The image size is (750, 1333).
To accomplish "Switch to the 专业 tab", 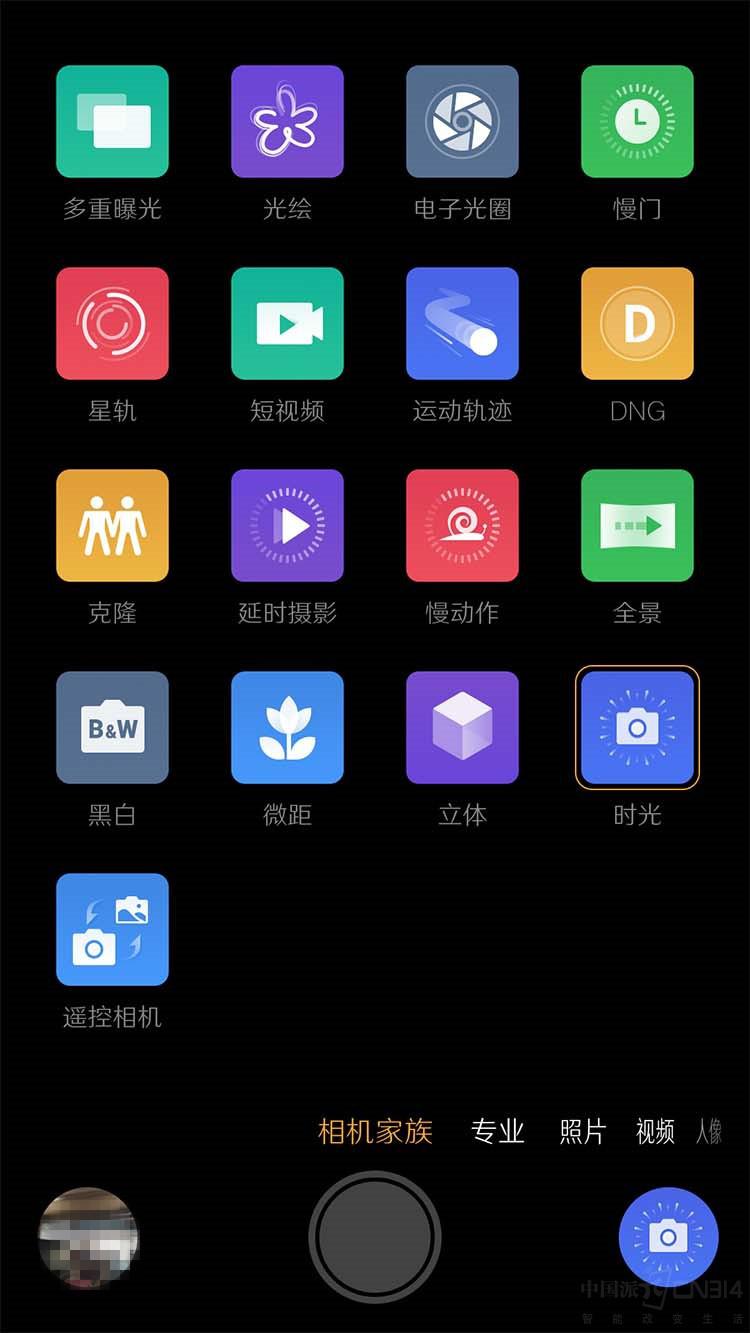I will click(497, 1131).
